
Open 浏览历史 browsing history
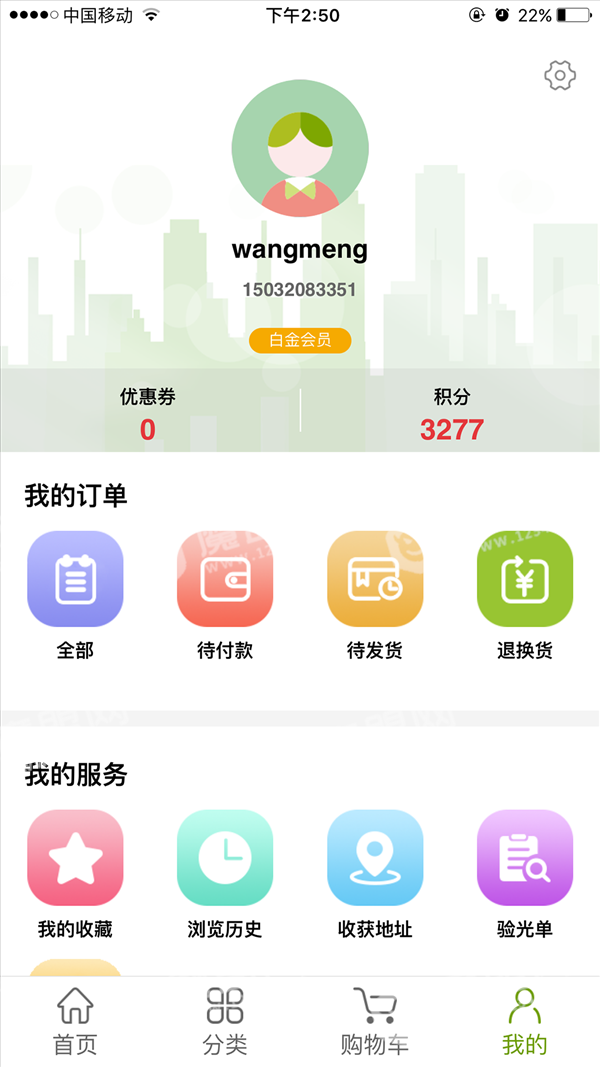click(x=225, y=874)
